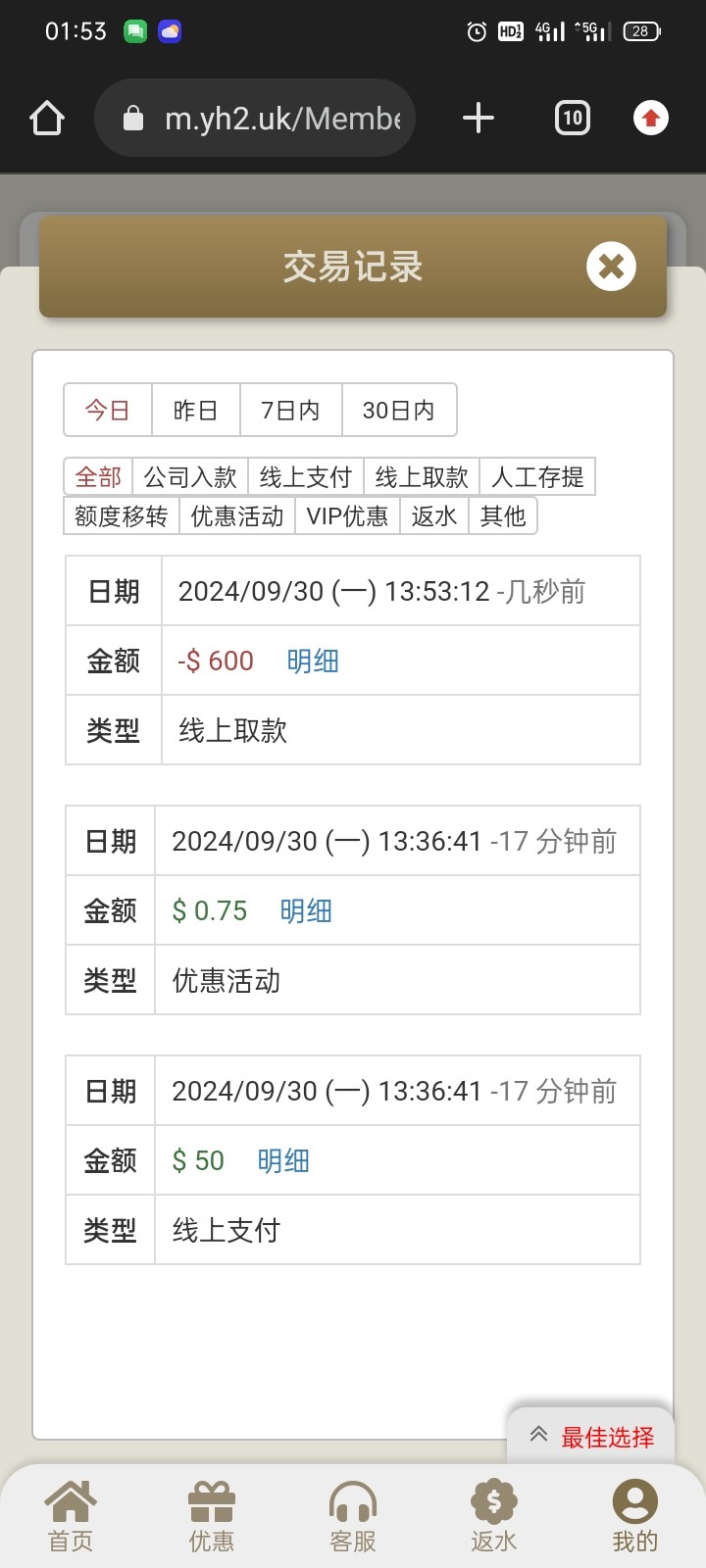View 明细 of the $0.75 bonus
Image resolution: width=706 pixels, height=1568 pixels.
pyautogui.click(x=306, y=910)
